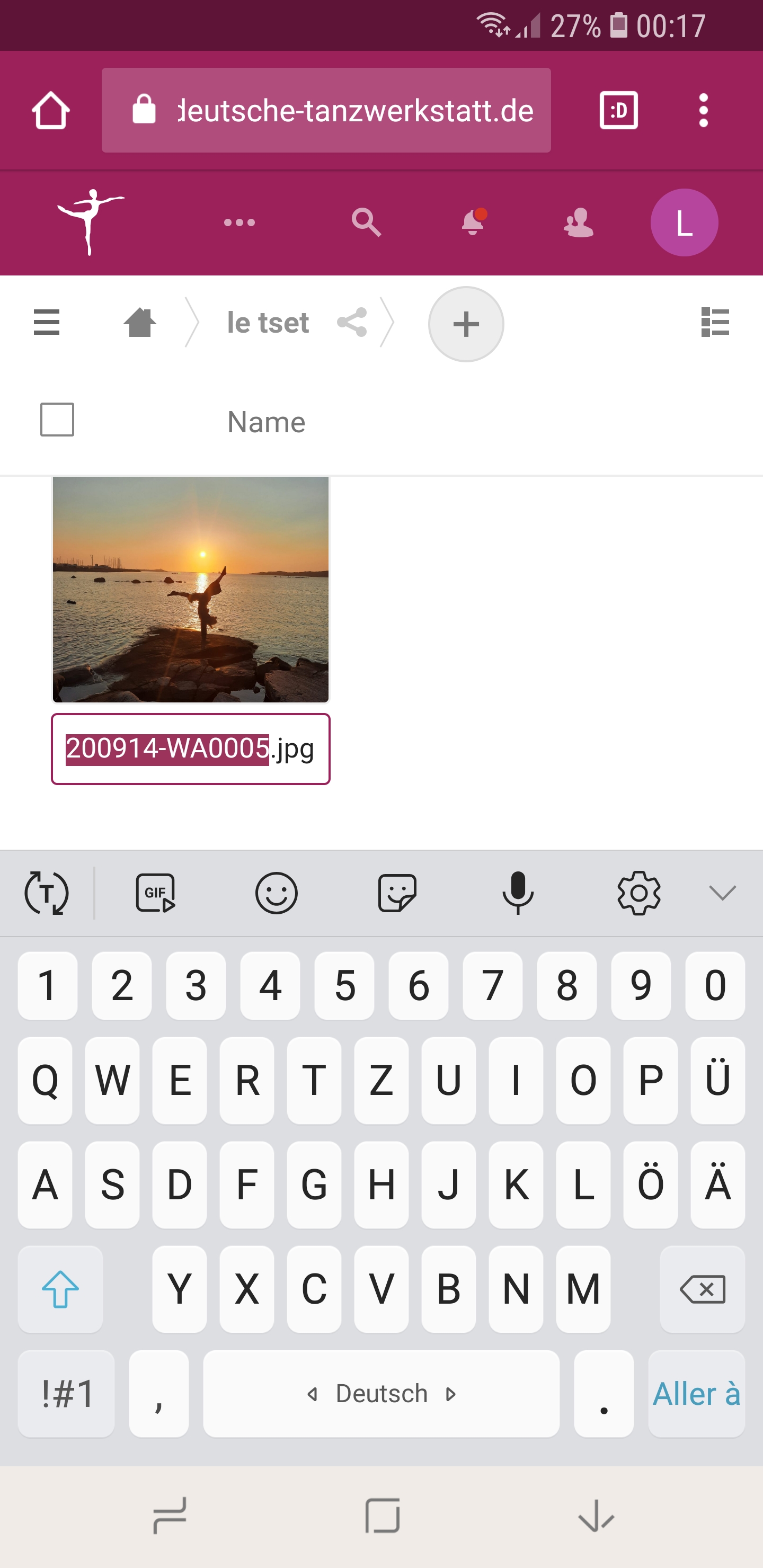Switch to list view layout

click(715, 323)
